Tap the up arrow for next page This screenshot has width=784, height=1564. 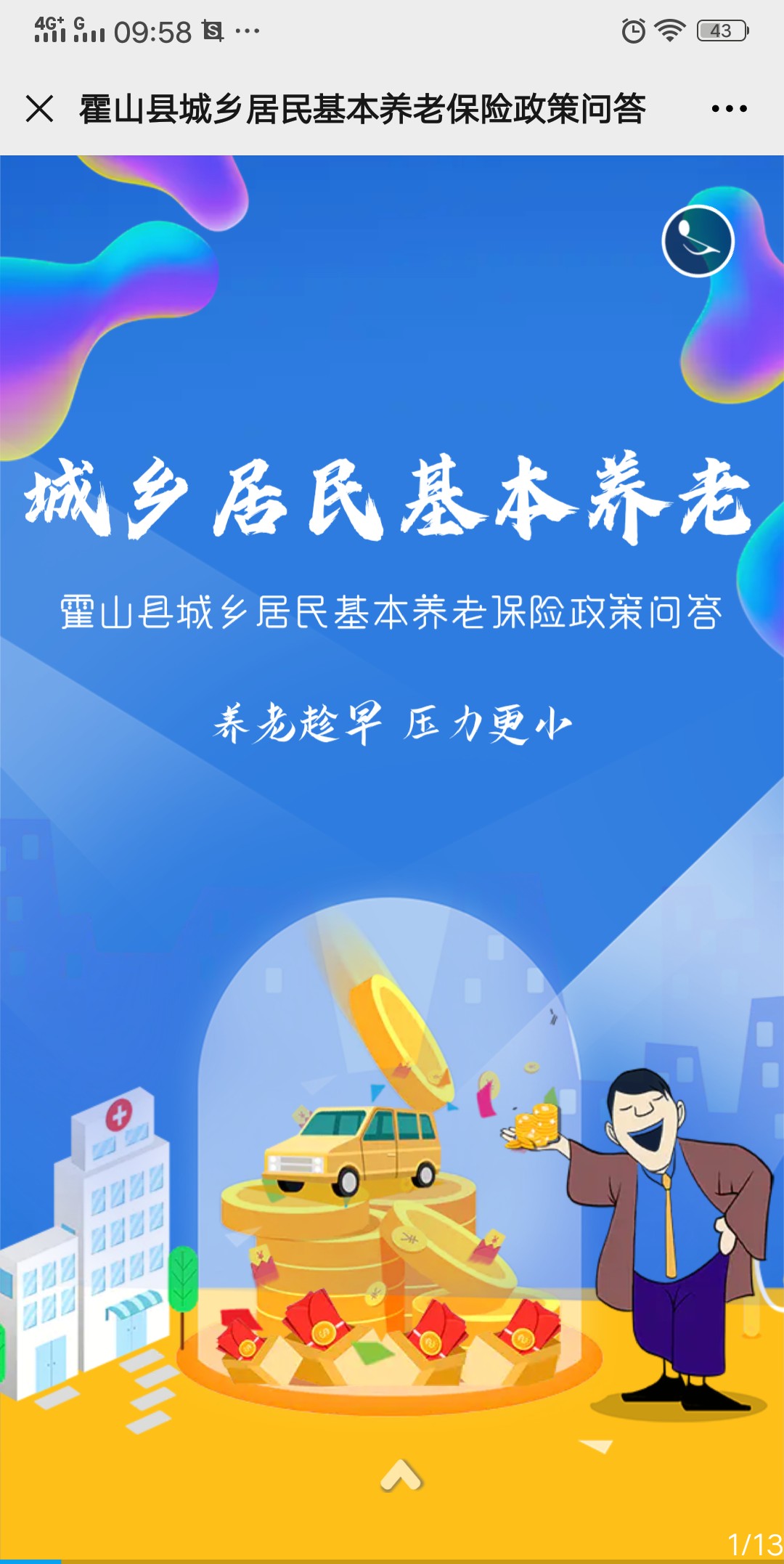(401, 1474)
